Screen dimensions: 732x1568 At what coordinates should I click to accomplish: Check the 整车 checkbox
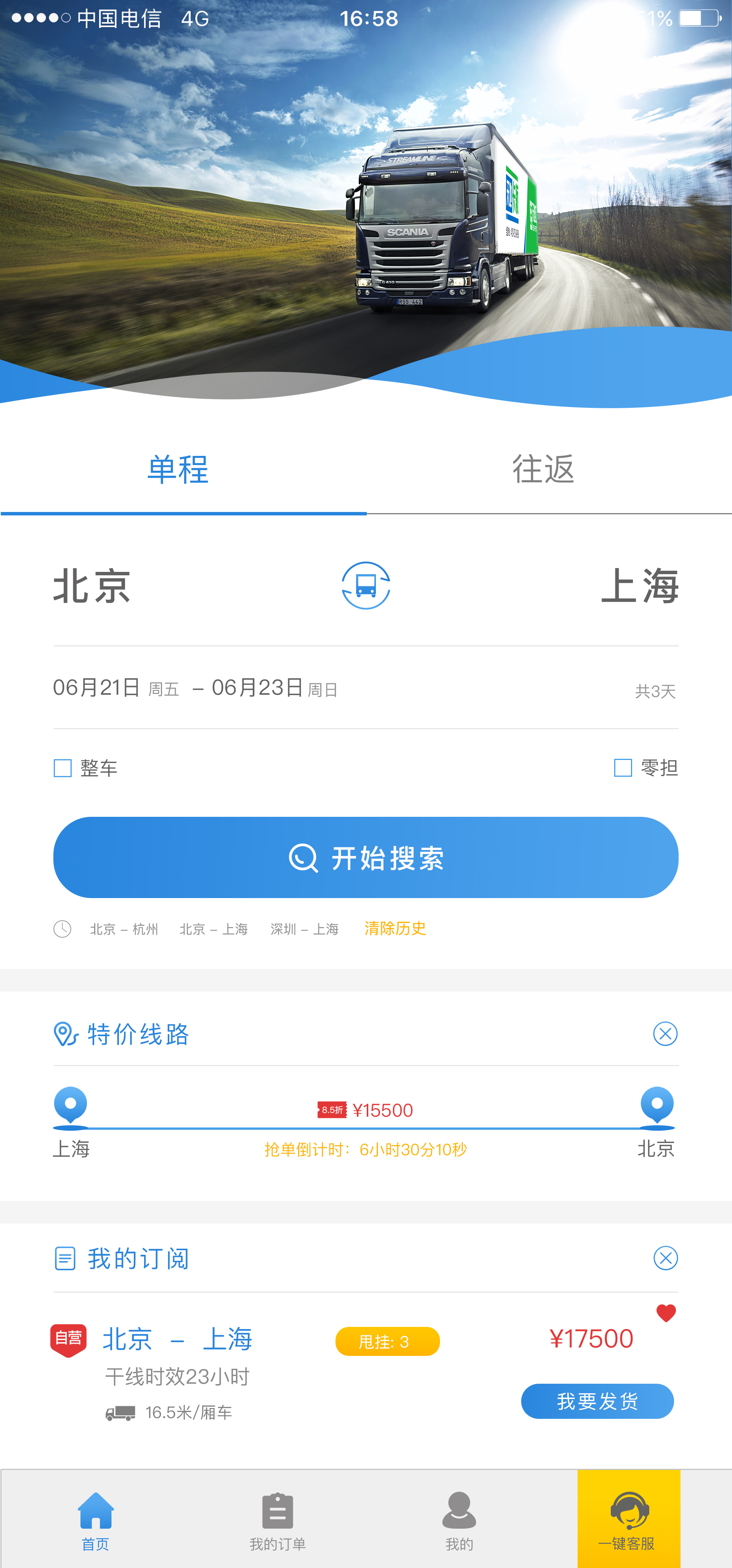click(x=63, y=768)
